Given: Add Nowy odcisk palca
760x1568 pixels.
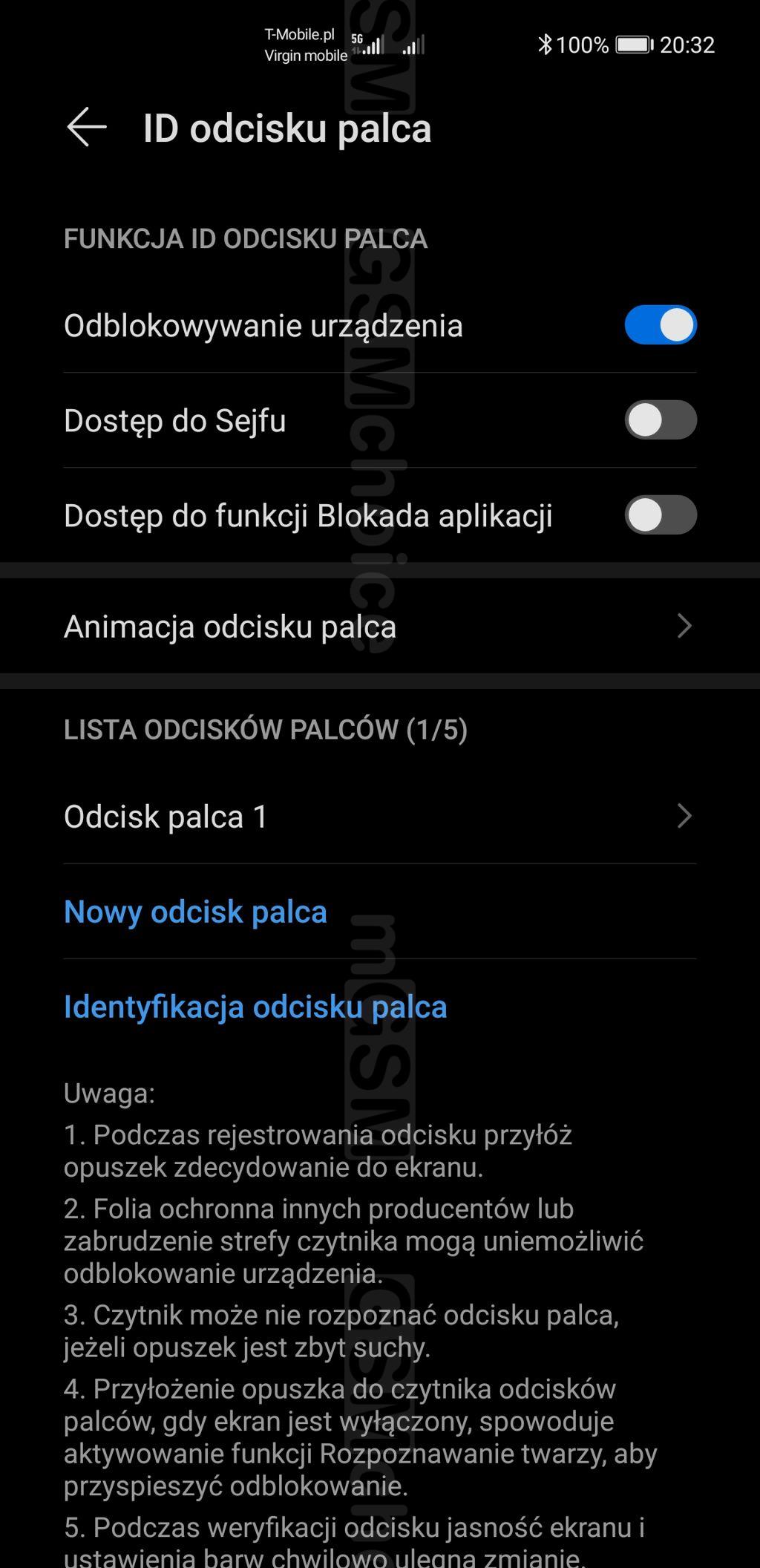Looking at the screenshot, I should (x=196, y=912).
